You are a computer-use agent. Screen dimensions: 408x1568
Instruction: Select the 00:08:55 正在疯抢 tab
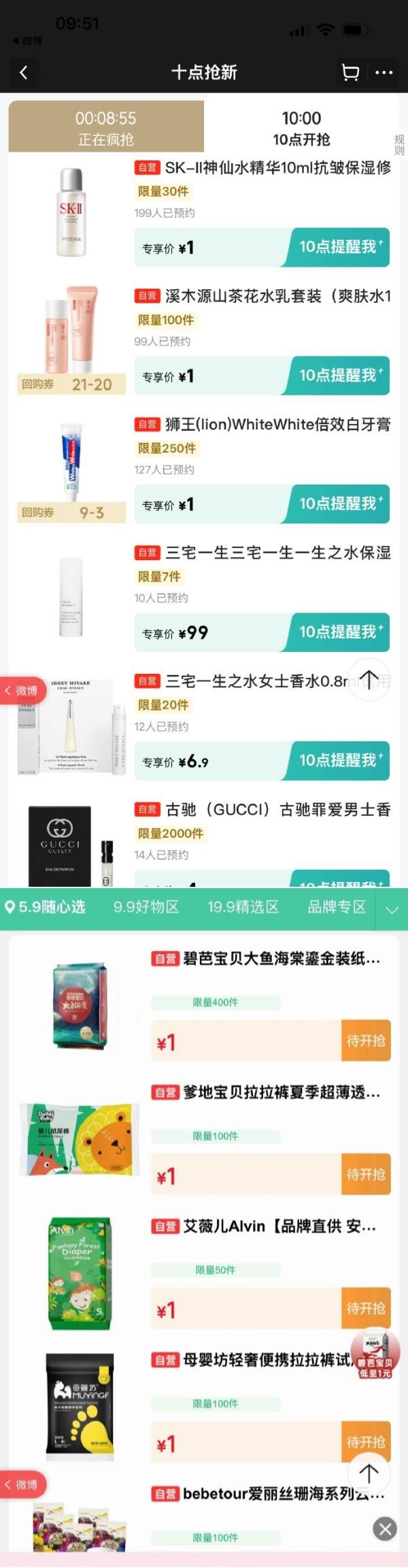click(106, 127)
